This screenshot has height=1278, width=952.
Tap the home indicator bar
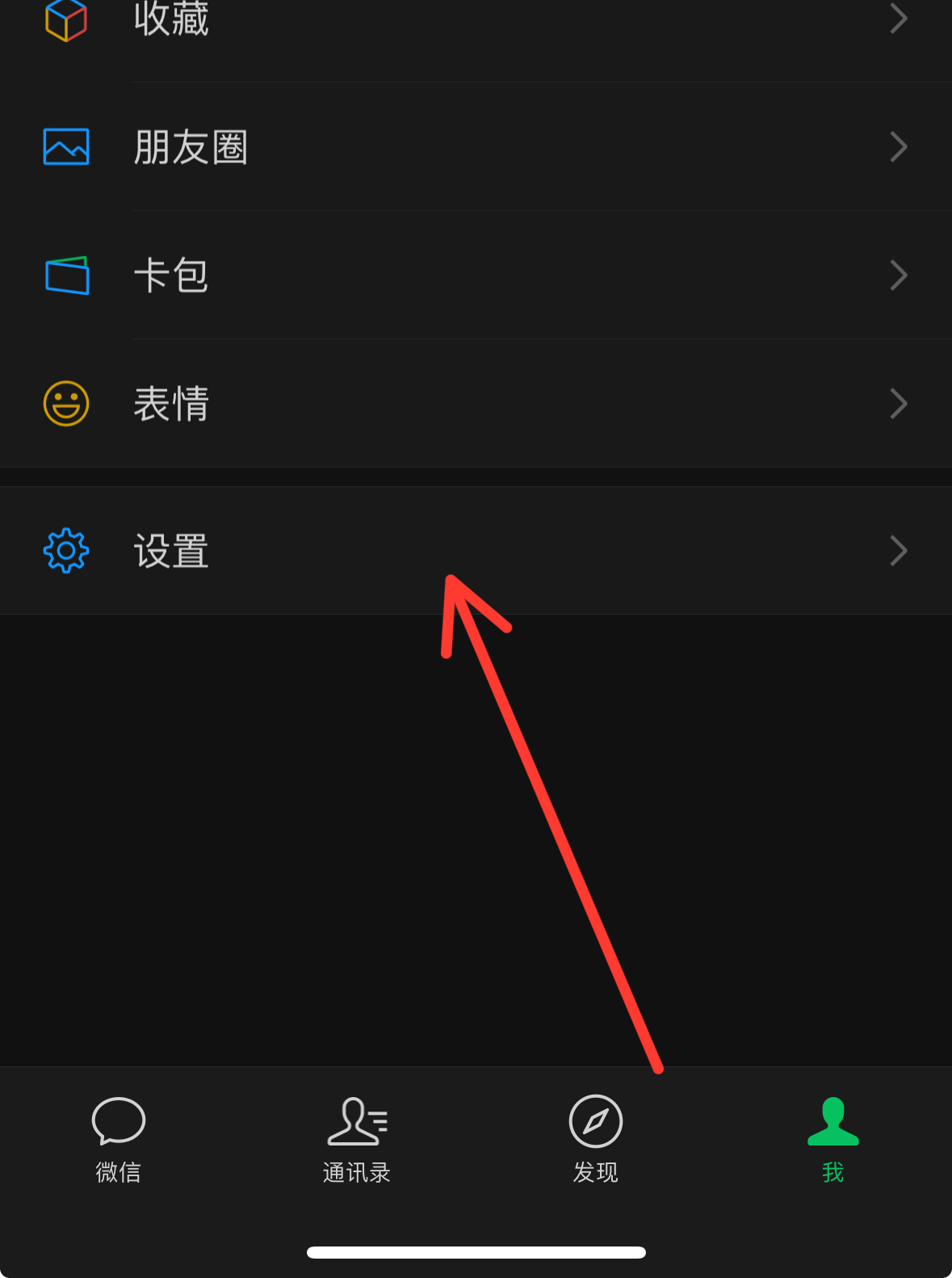[x=476, y=1251]
